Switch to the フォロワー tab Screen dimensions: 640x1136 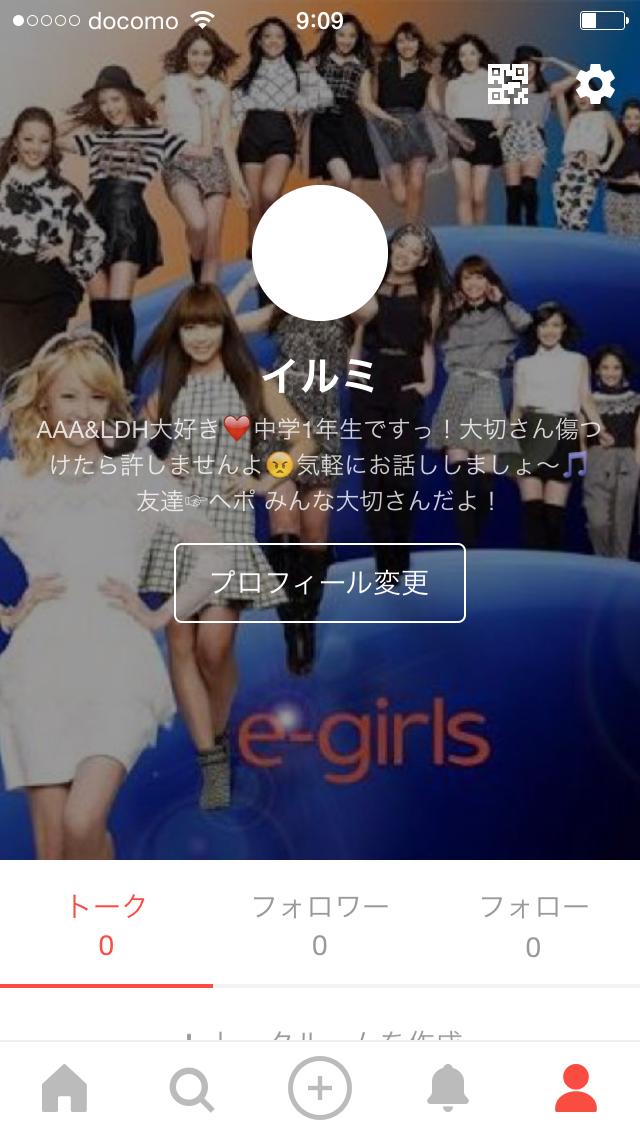coord(320,924)
